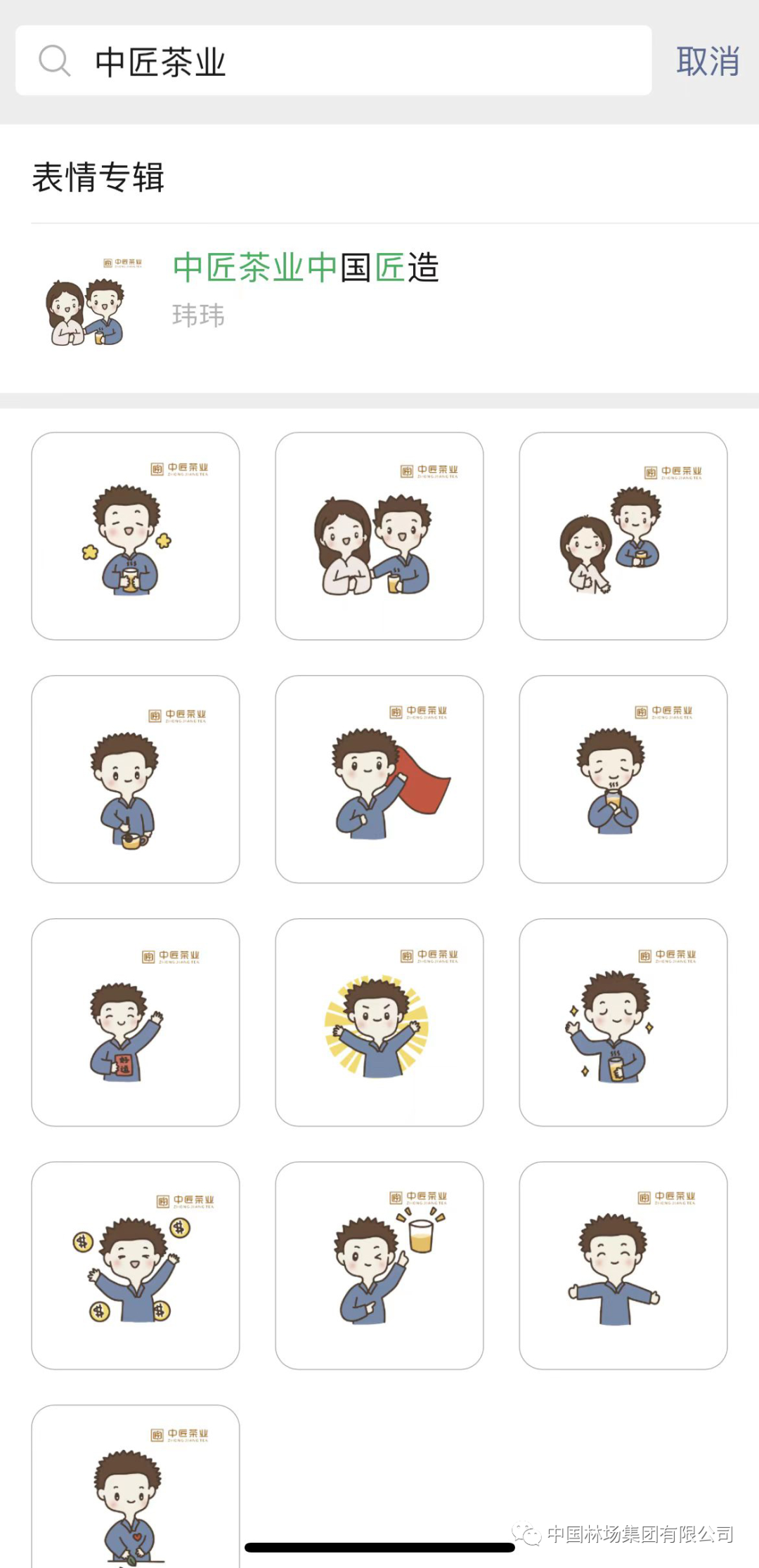Cancel the search with 取消
Viewport: 759px width, 1568px height.
tap(707, 62)
